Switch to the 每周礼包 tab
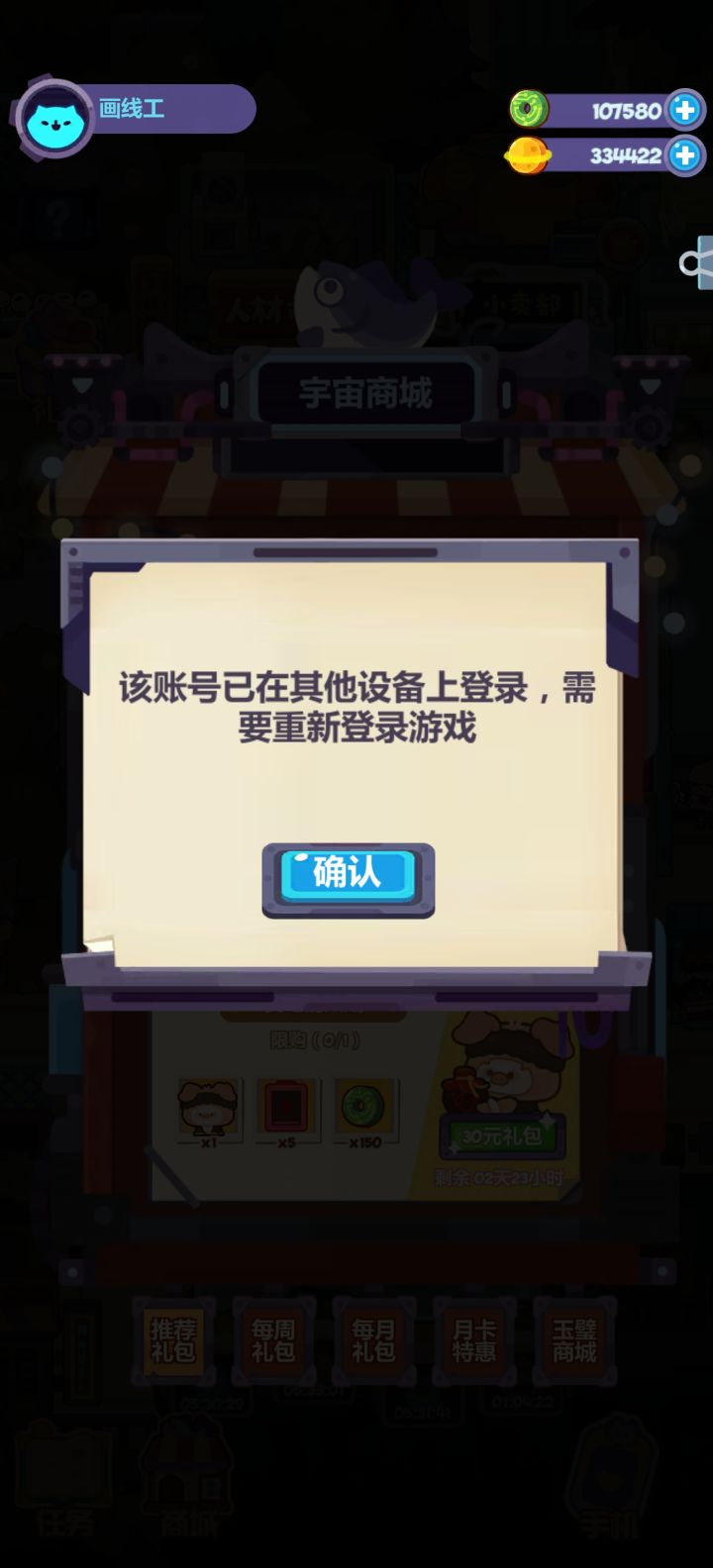Image resolution: width=713 pixels, height=1568 pixels. (274, 1341)
